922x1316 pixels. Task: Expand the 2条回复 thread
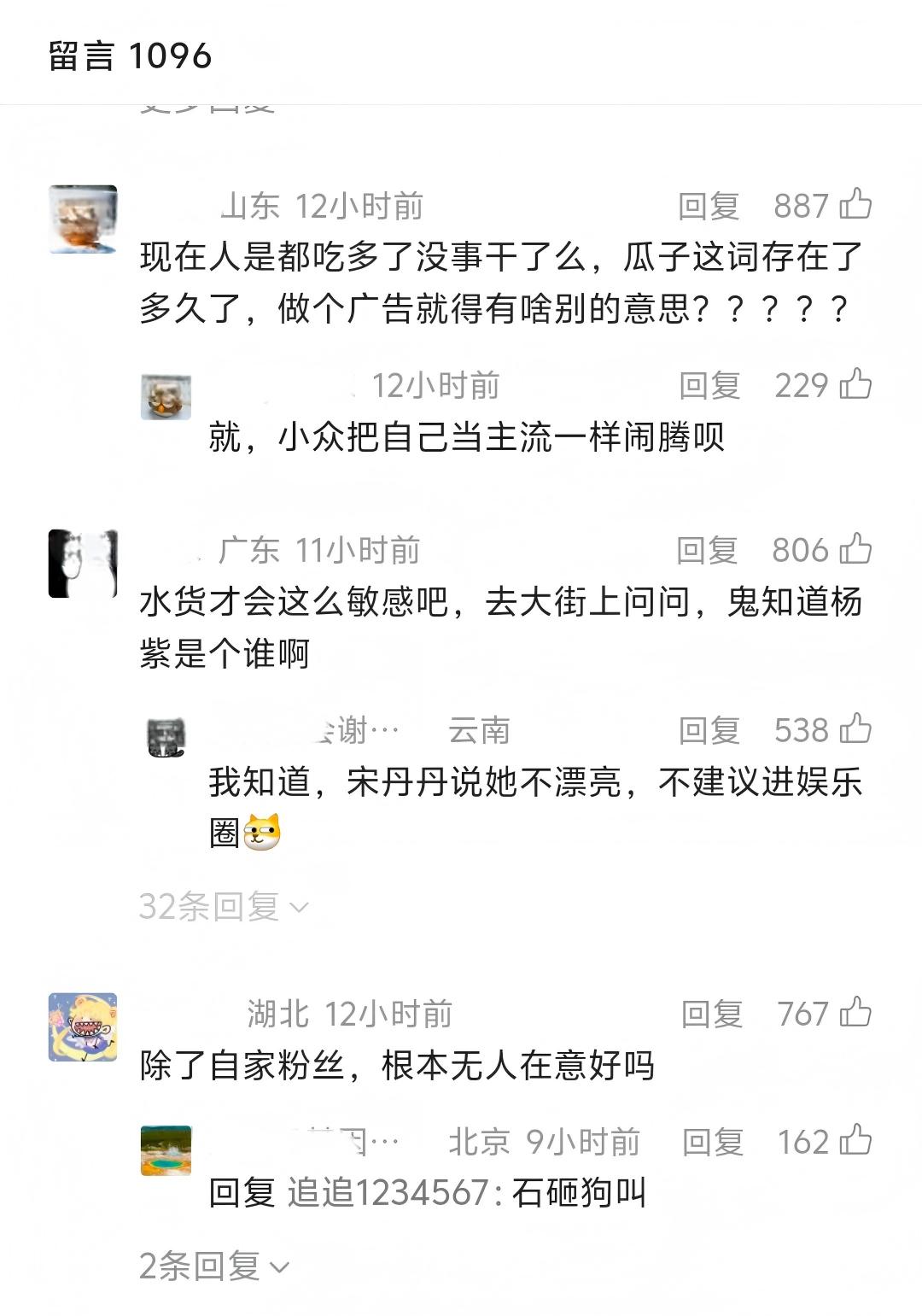click(x=214, y=1266)
